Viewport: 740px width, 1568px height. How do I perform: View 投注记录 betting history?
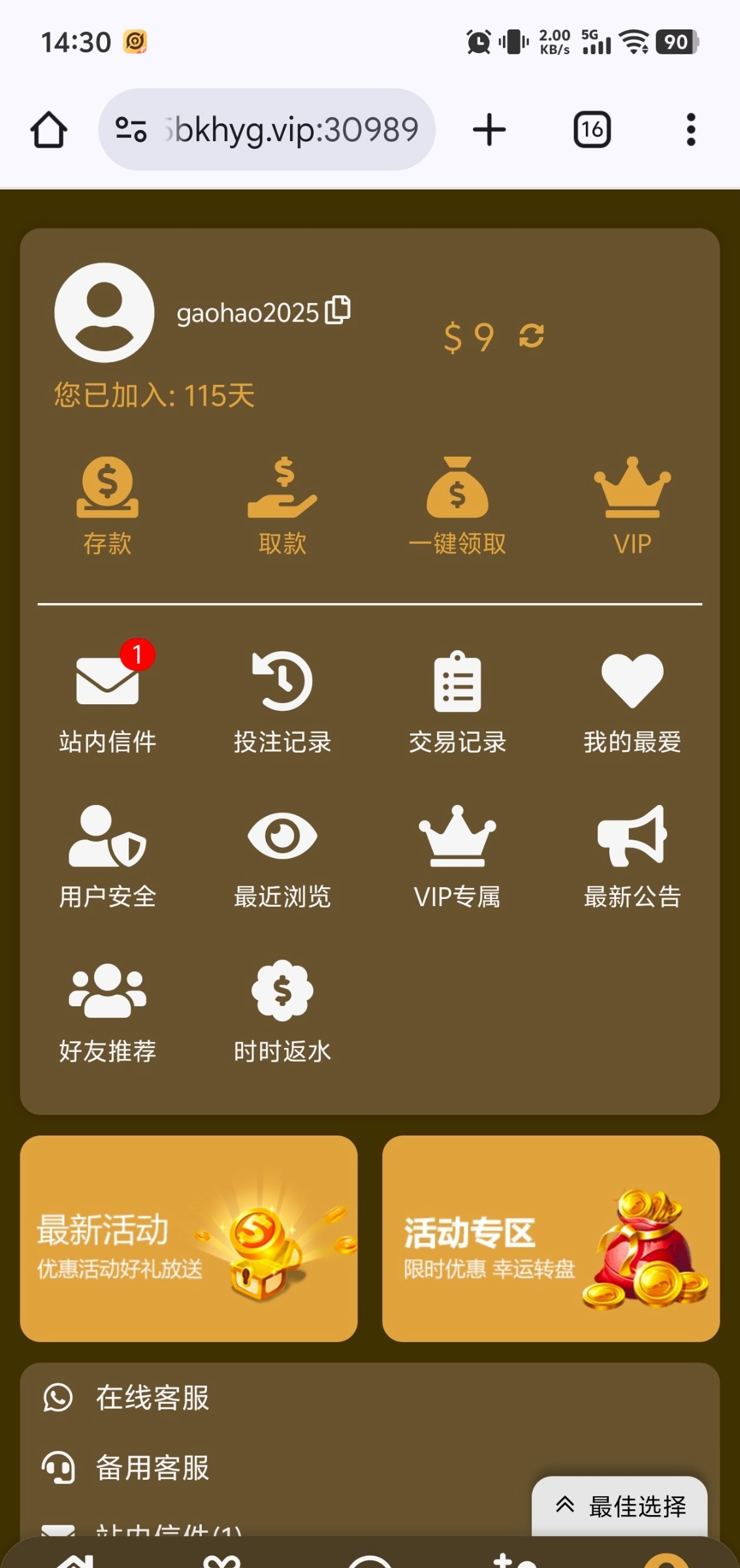(x=282, y=698)
